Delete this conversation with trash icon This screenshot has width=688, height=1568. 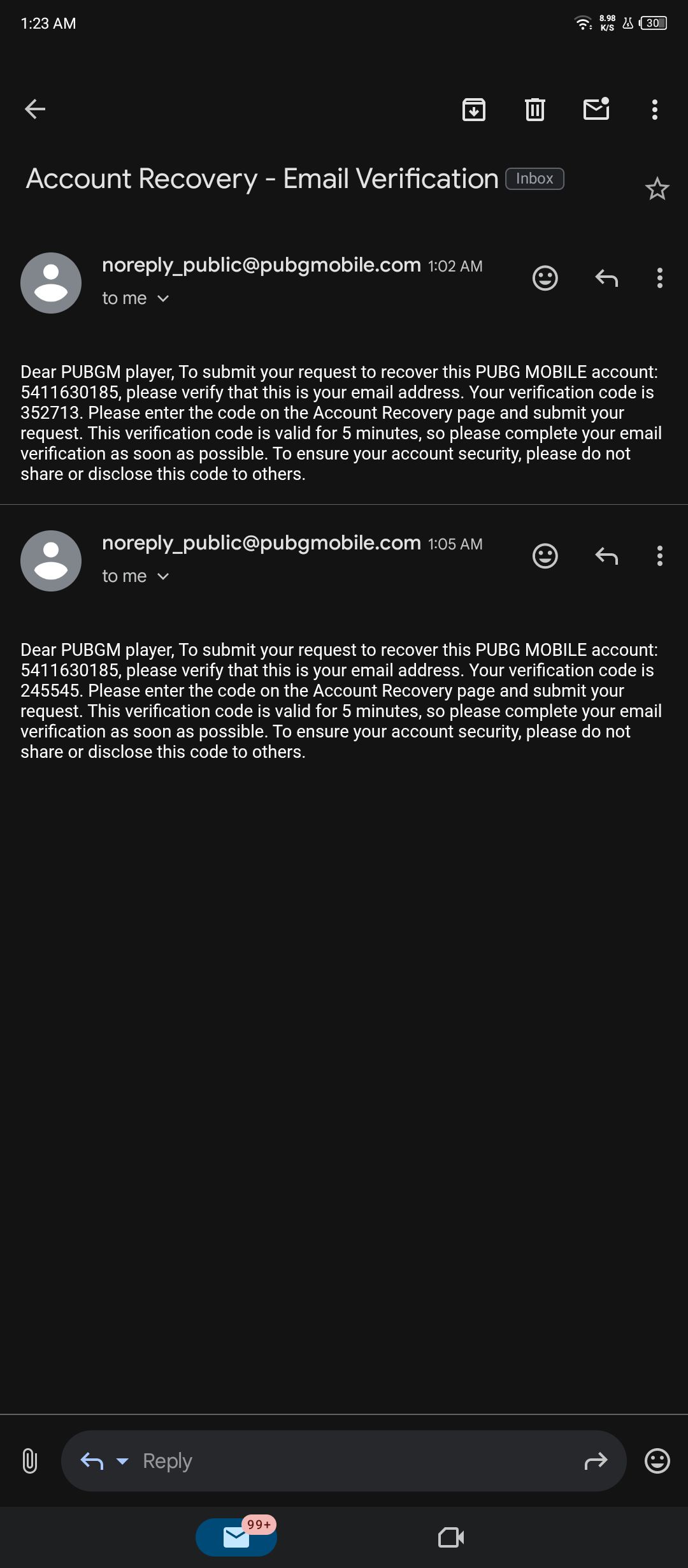click(x=534, y=110)
